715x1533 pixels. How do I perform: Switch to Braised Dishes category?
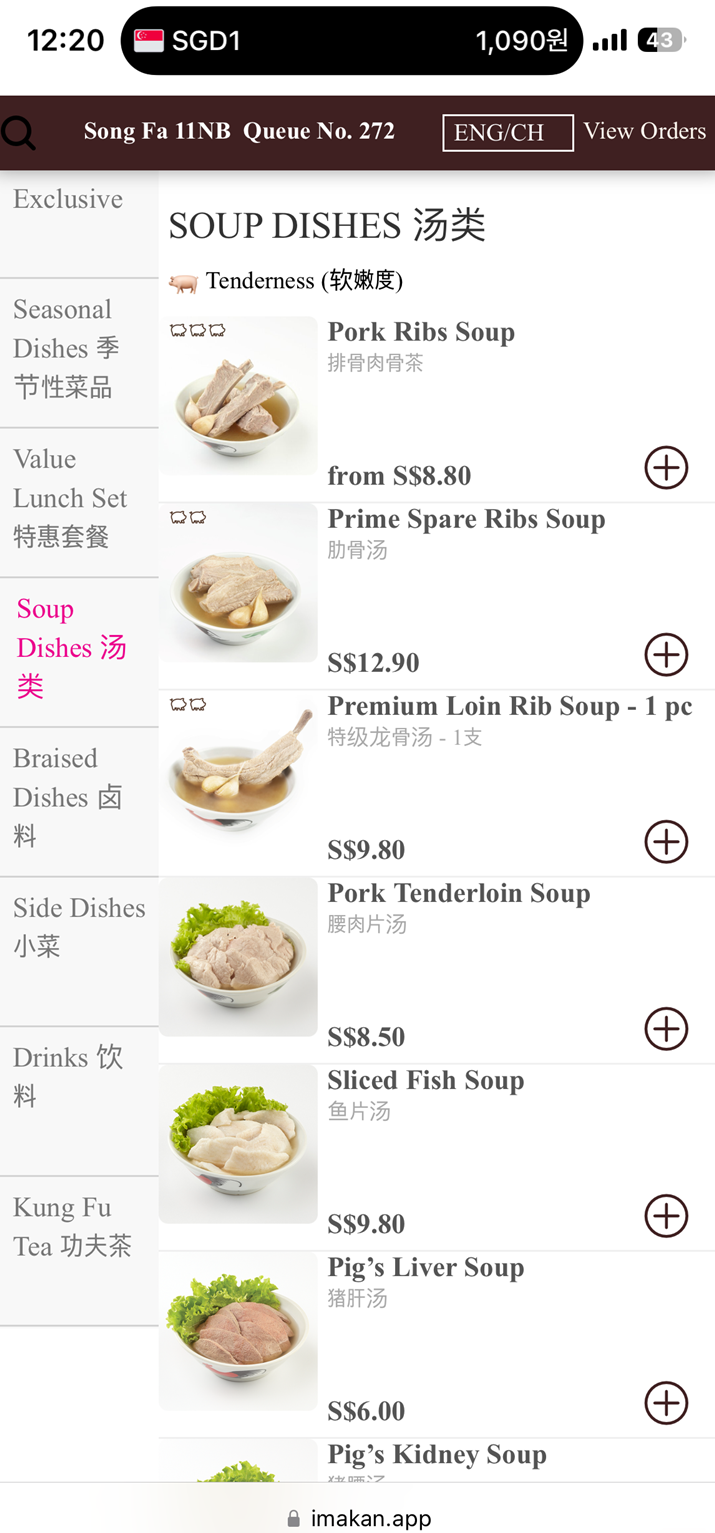[x=68, y=797]
